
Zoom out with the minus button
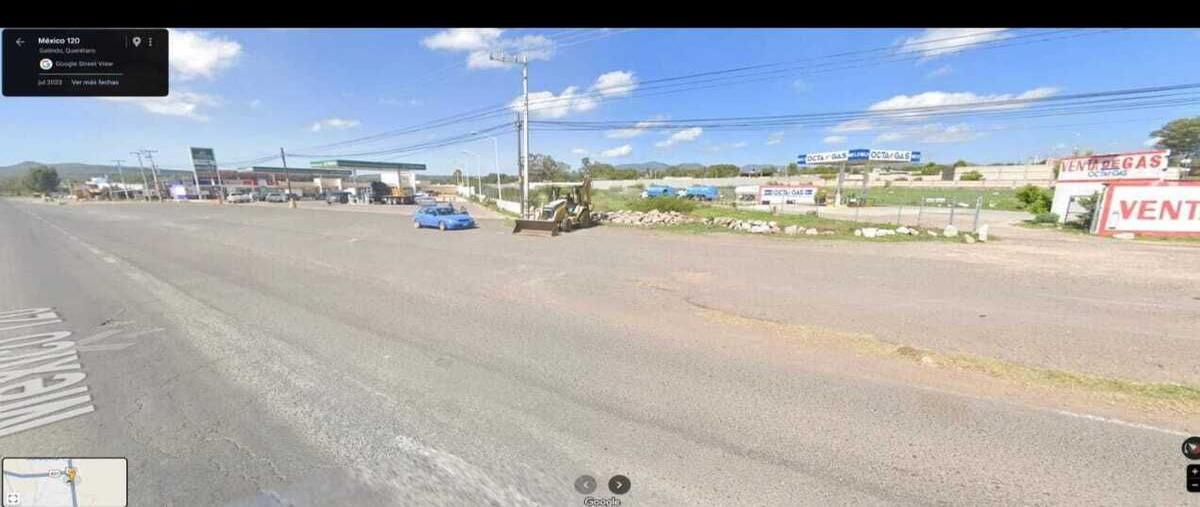[x=1193, y=485]
